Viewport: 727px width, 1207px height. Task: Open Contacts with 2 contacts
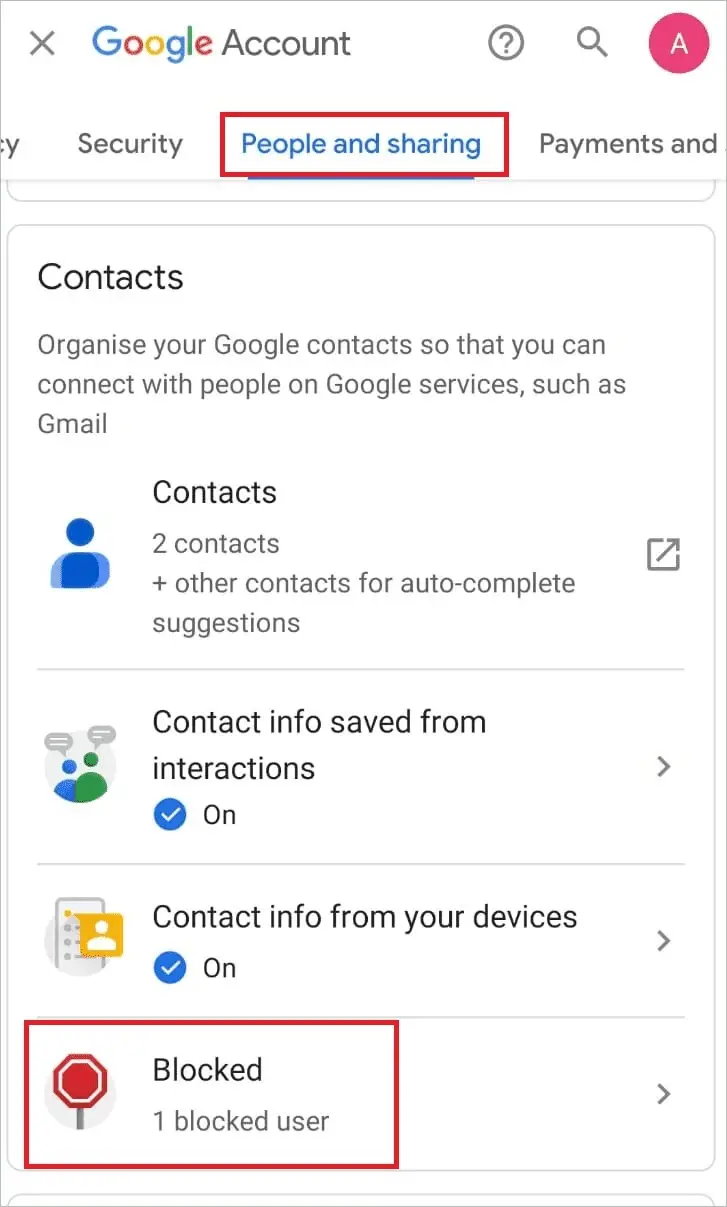(x=361, y=556)
